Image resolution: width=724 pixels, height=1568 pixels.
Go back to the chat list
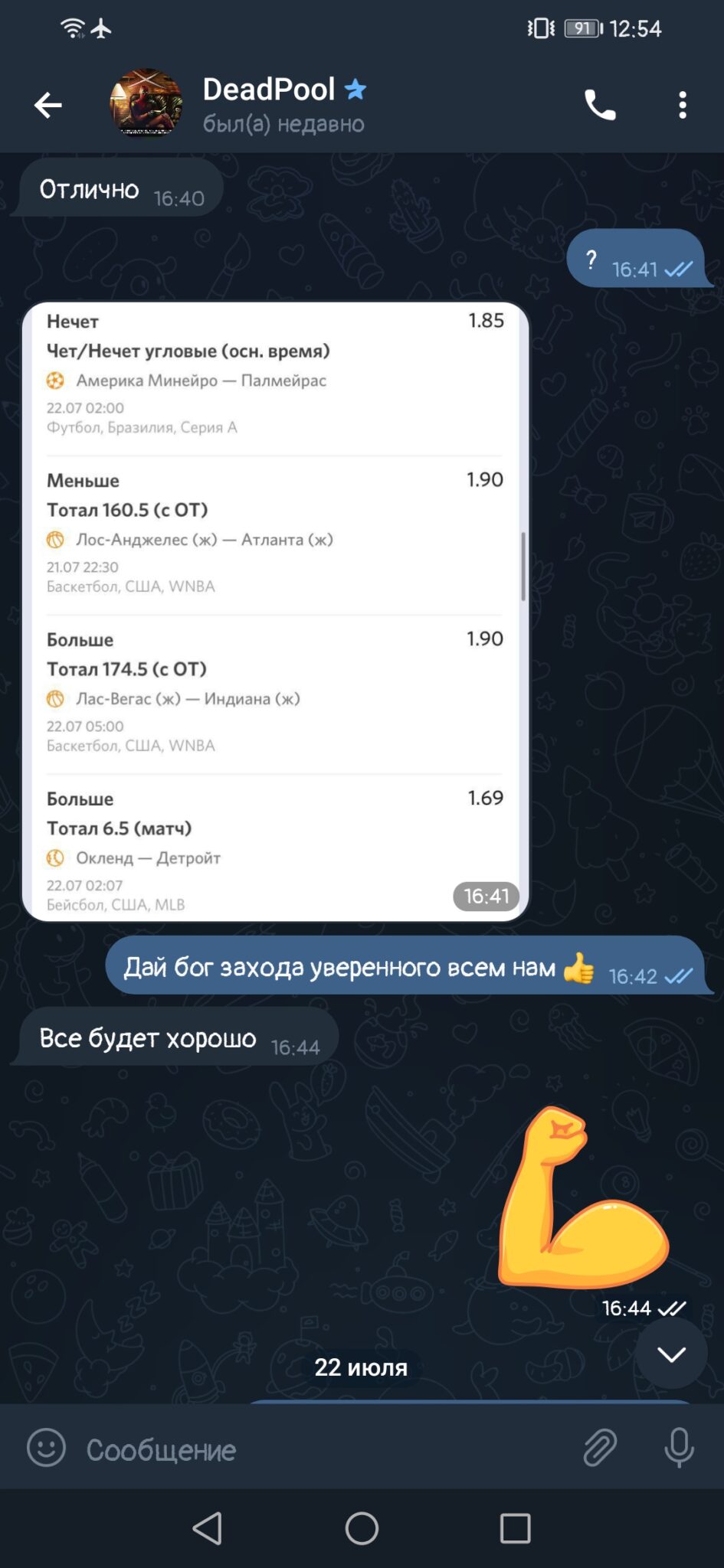pos(48,105)
